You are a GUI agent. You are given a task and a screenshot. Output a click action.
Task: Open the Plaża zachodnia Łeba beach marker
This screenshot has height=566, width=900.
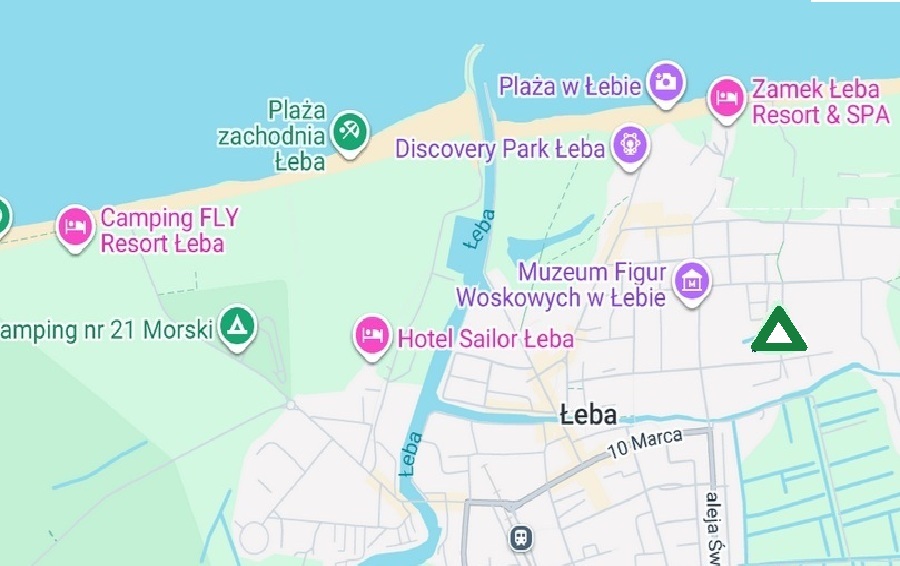[349, 130]
